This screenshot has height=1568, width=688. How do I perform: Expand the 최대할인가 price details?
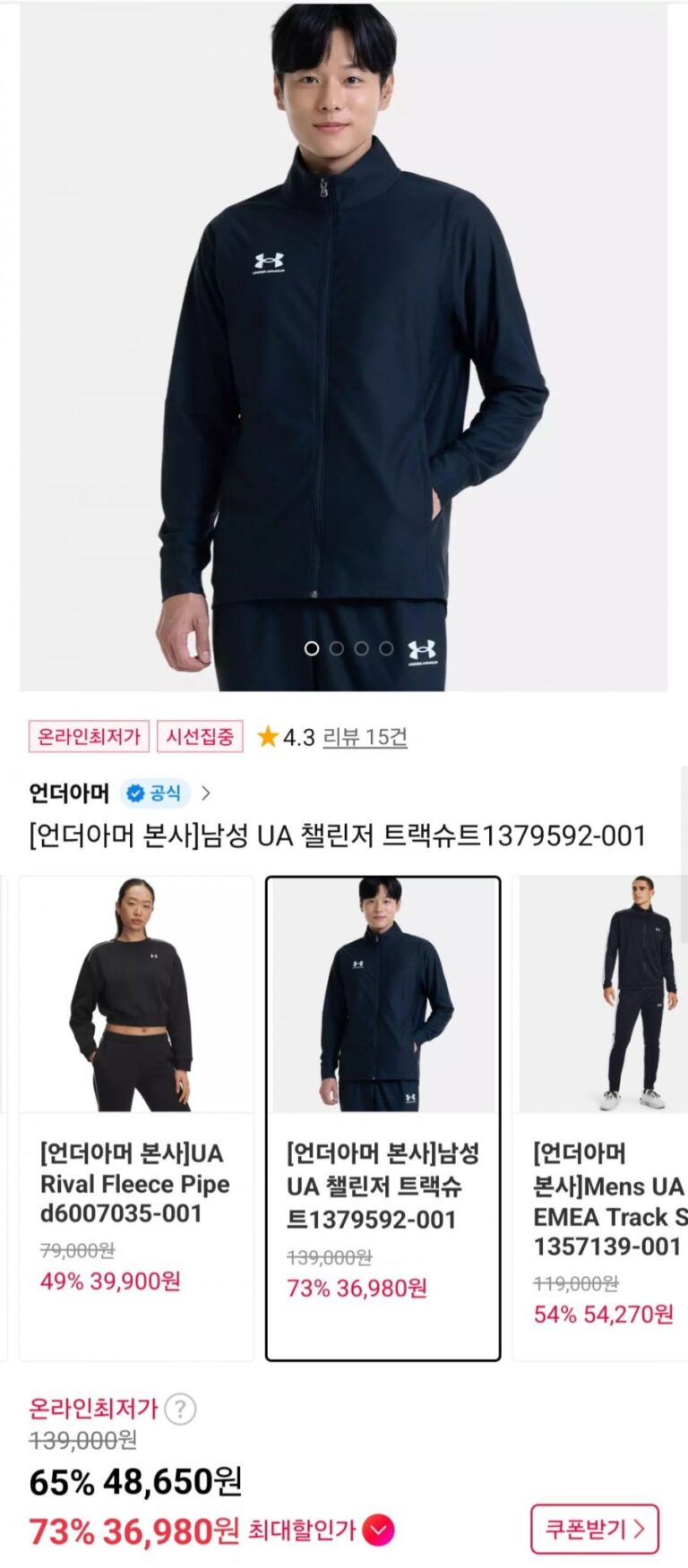379,1530
